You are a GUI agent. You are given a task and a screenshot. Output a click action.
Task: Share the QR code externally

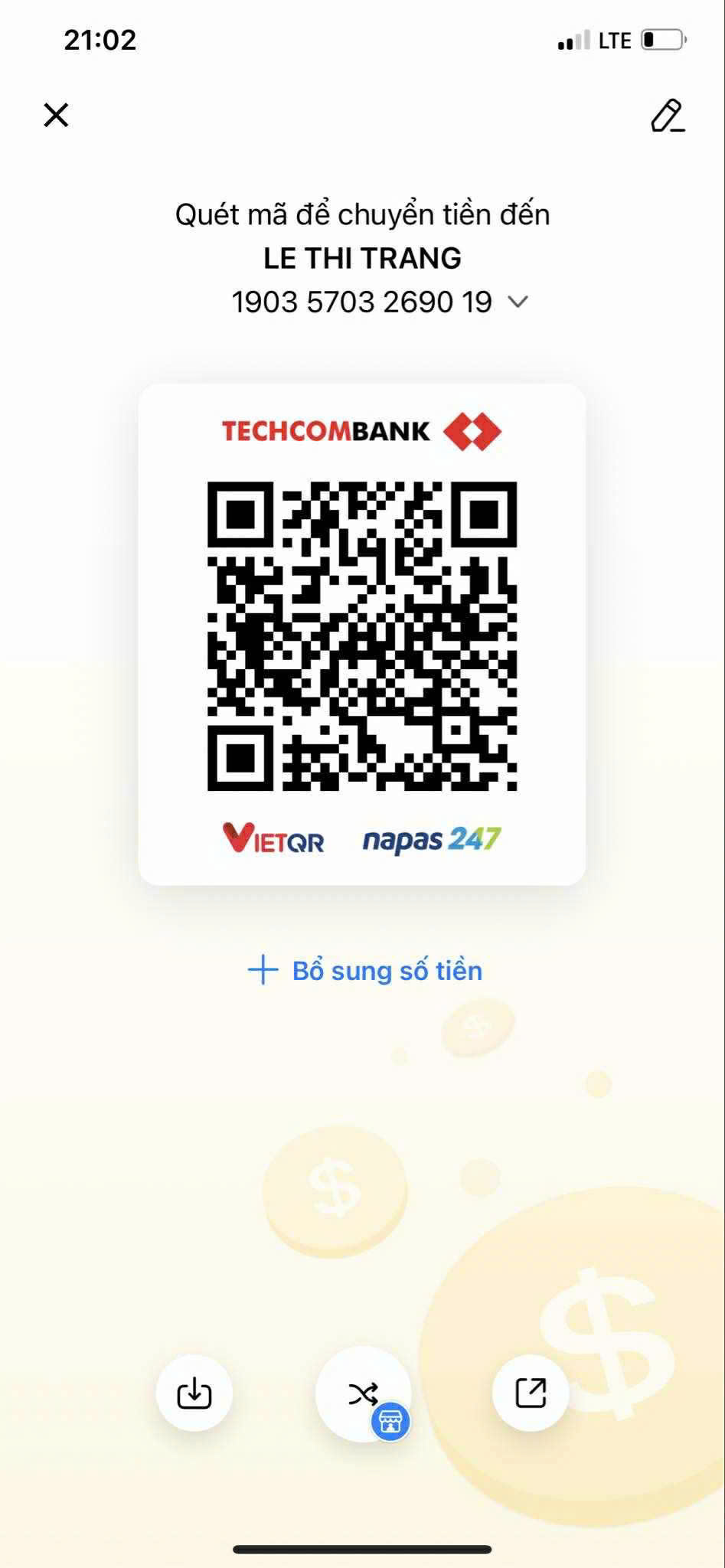click(531, 1393)
